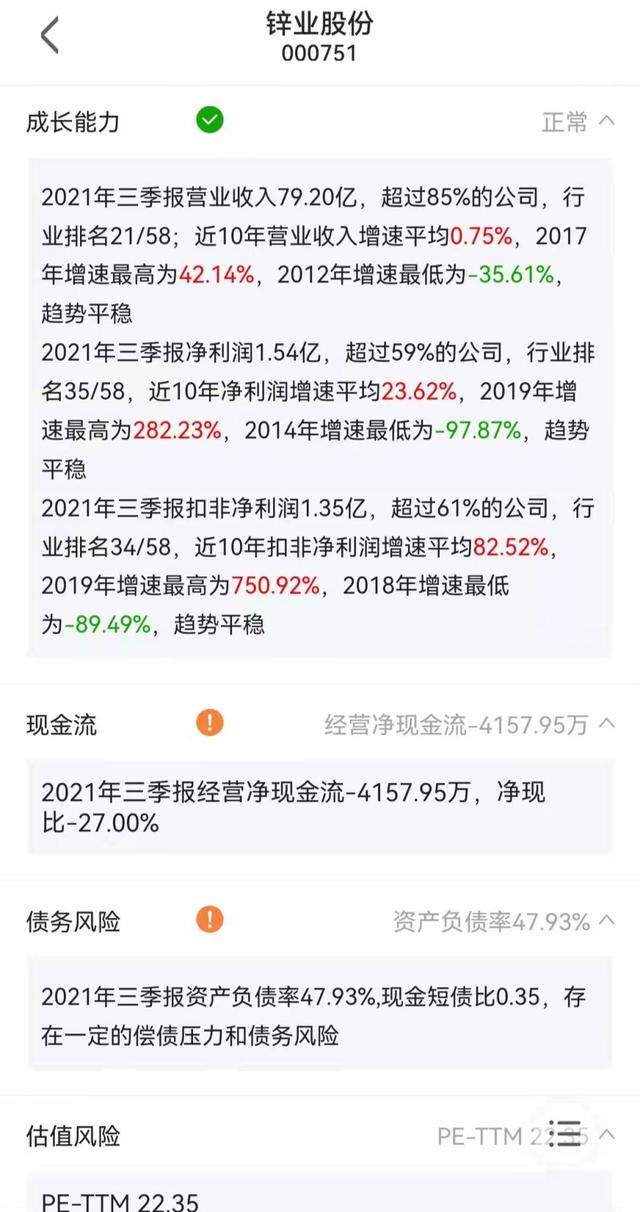Collapse the 债务风险 section
Image resolution: width=640 pixels, height=1212 pixels.
point(606,921)
